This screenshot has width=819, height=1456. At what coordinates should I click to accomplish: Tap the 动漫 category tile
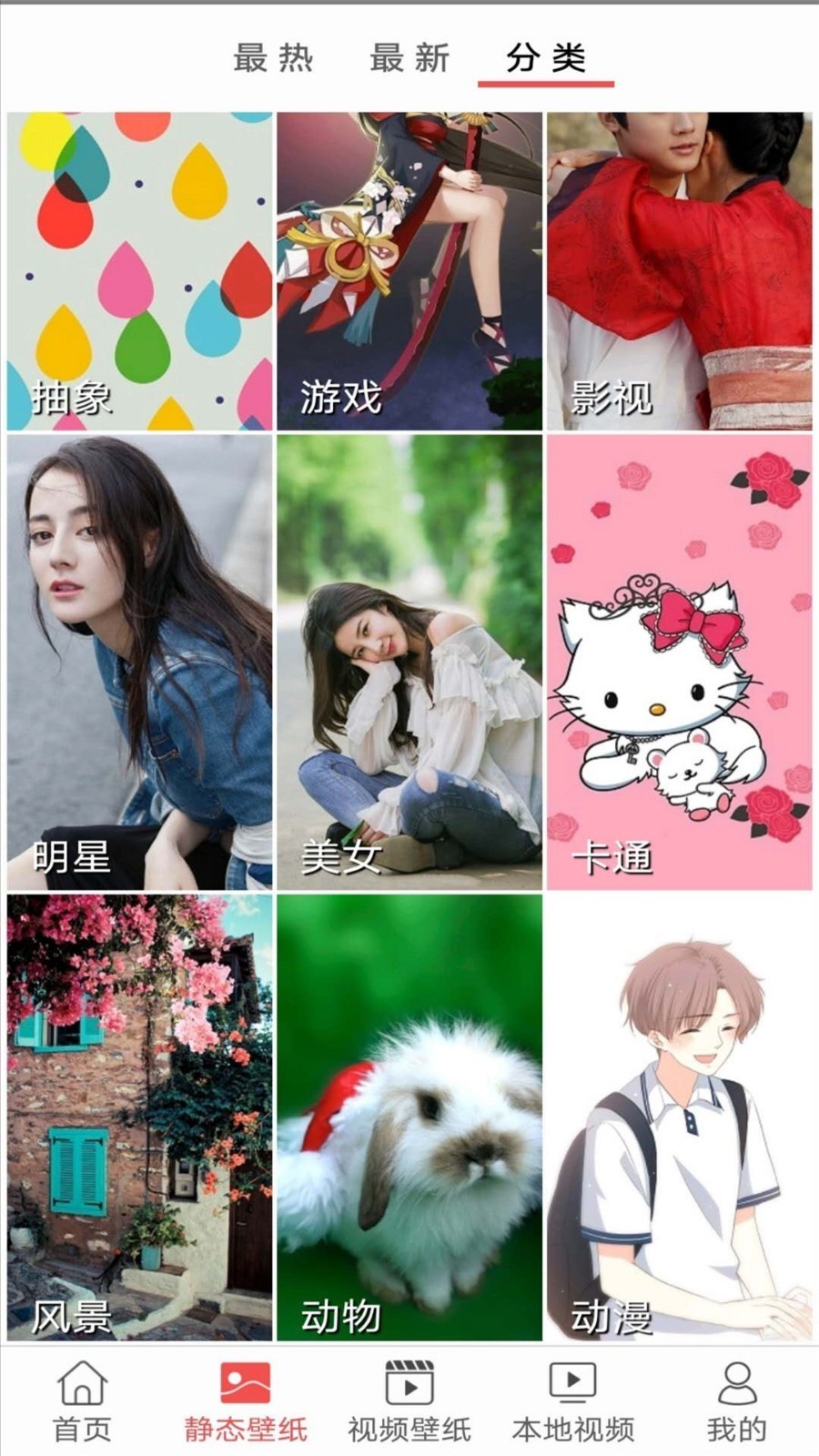click(x=679, y=1117)
